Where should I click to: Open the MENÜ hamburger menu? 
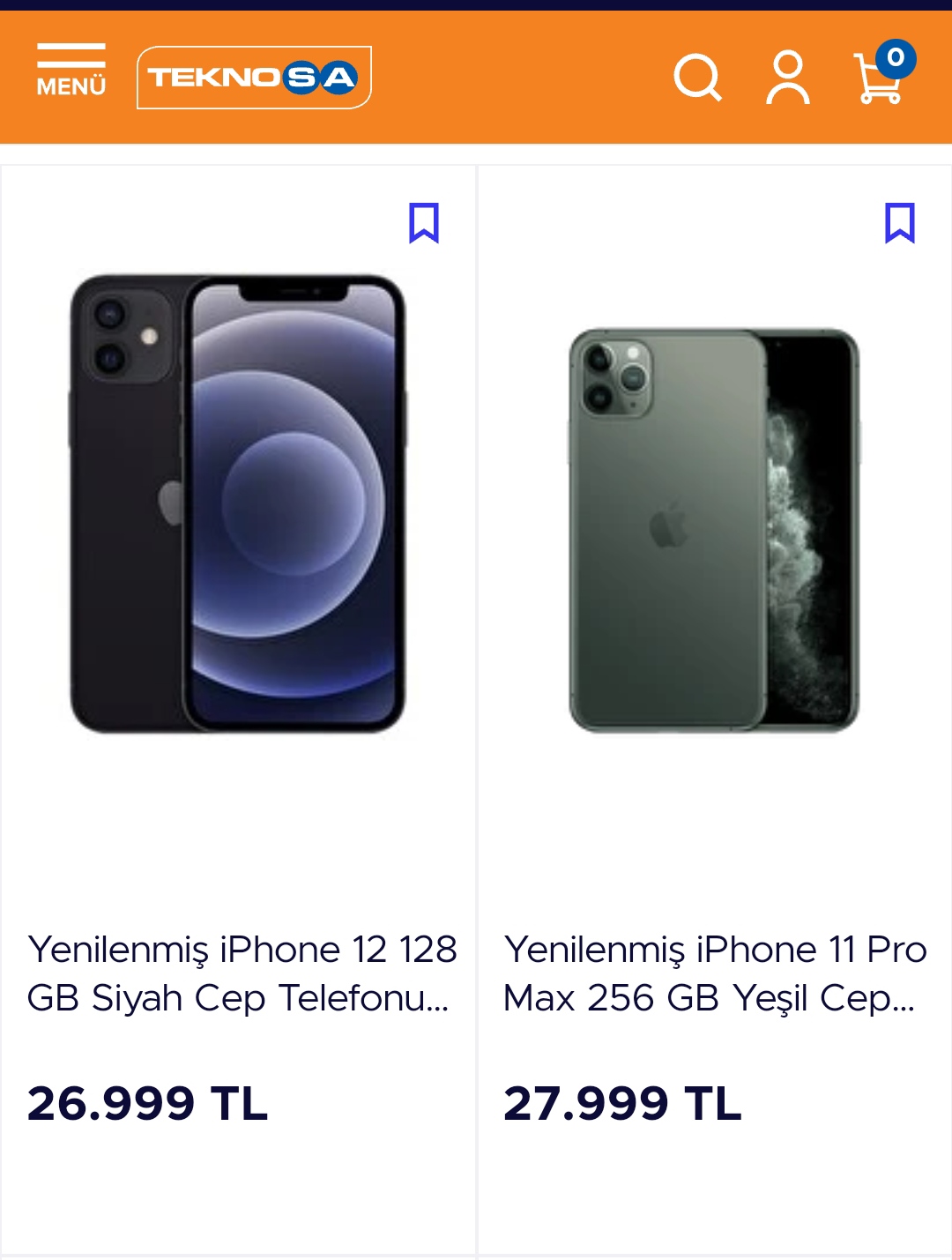coord(71,71)
